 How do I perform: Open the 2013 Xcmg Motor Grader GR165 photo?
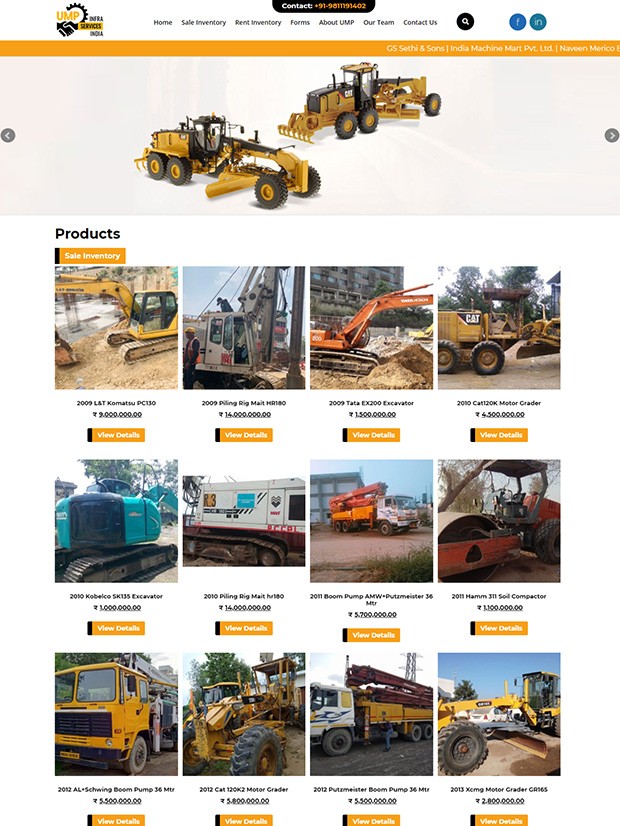(x=499, y=714)
